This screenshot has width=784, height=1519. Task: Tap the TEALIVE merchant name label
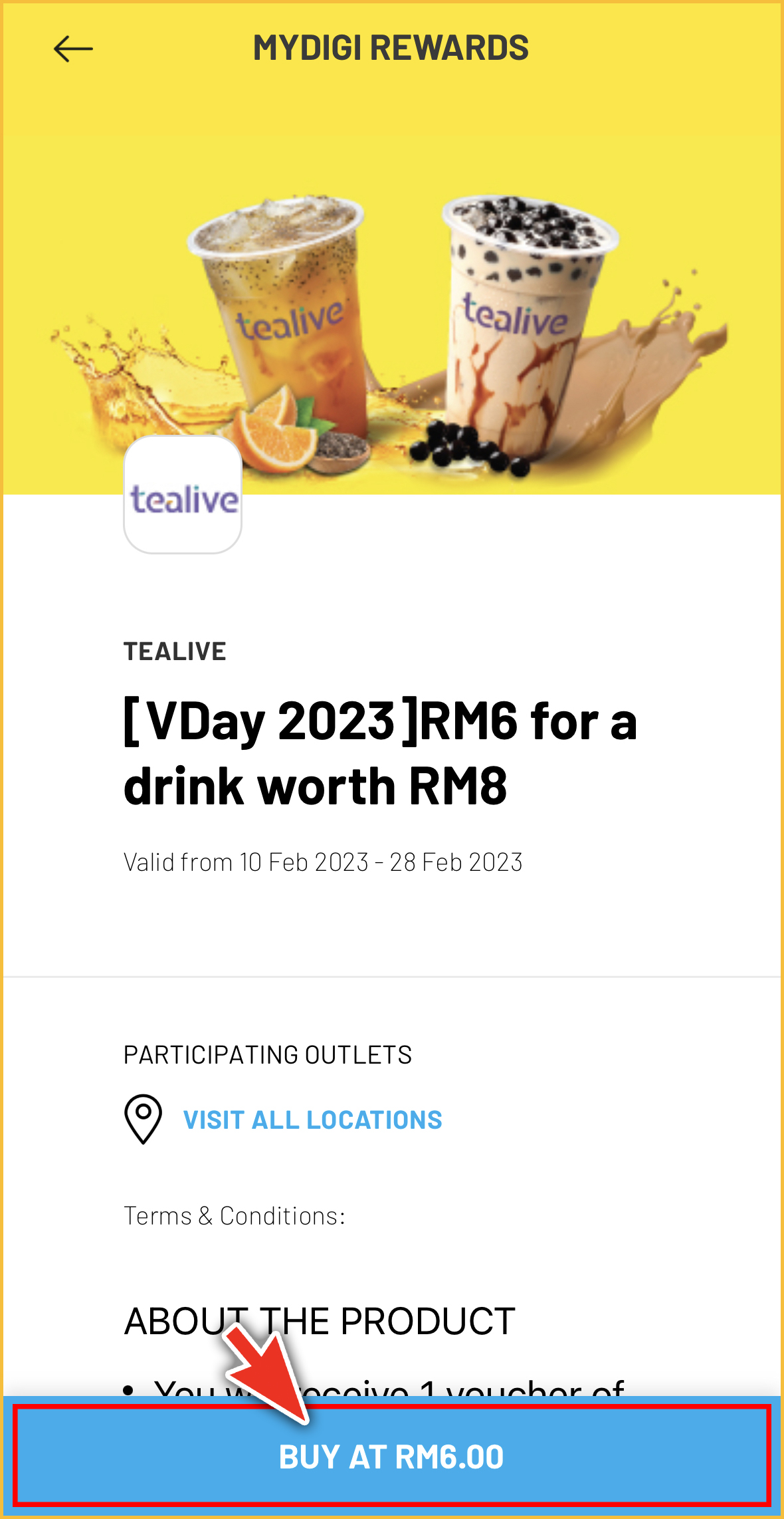pos(174,651)
